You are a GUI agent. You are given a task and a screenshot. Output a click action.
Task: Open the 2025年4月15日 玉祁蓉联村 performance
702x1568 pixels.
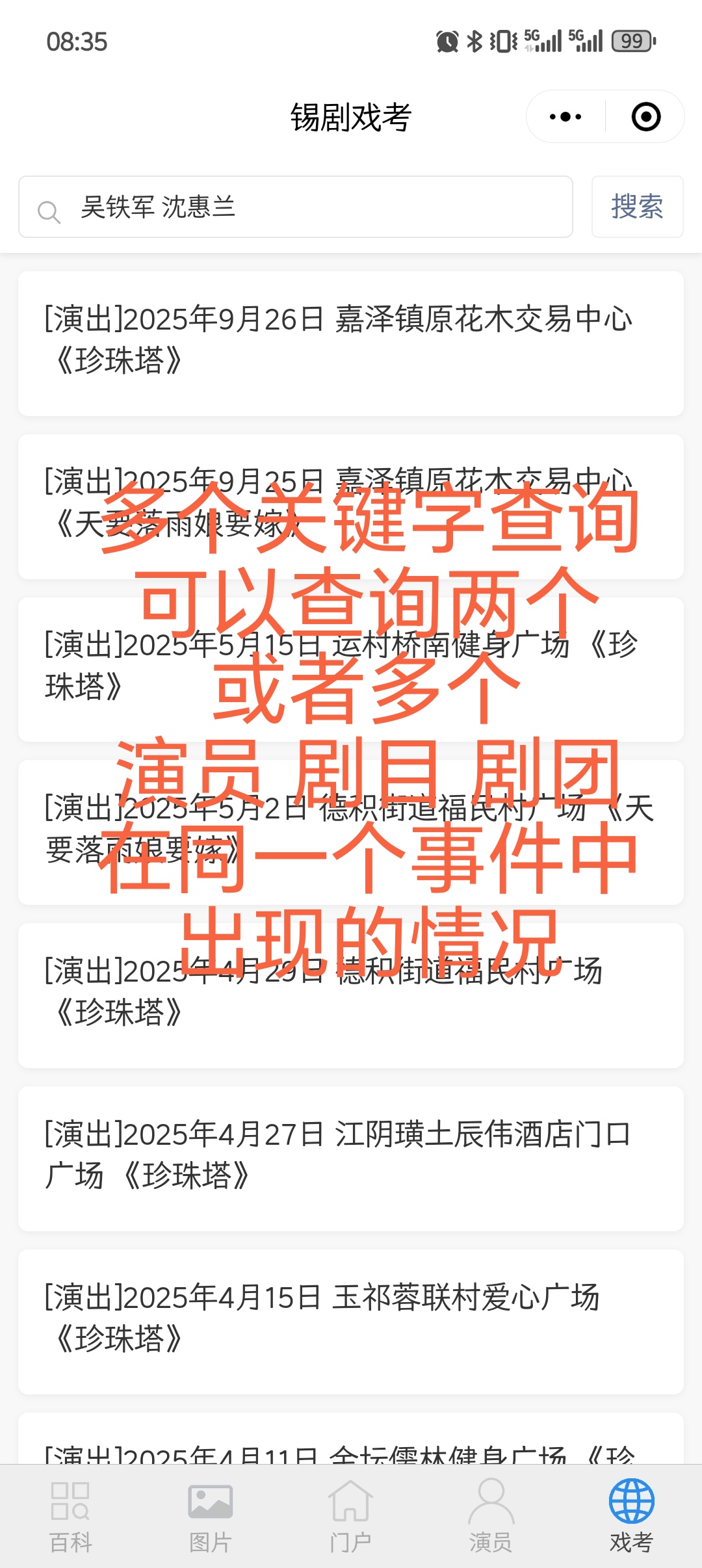(x=351, y=1321)
